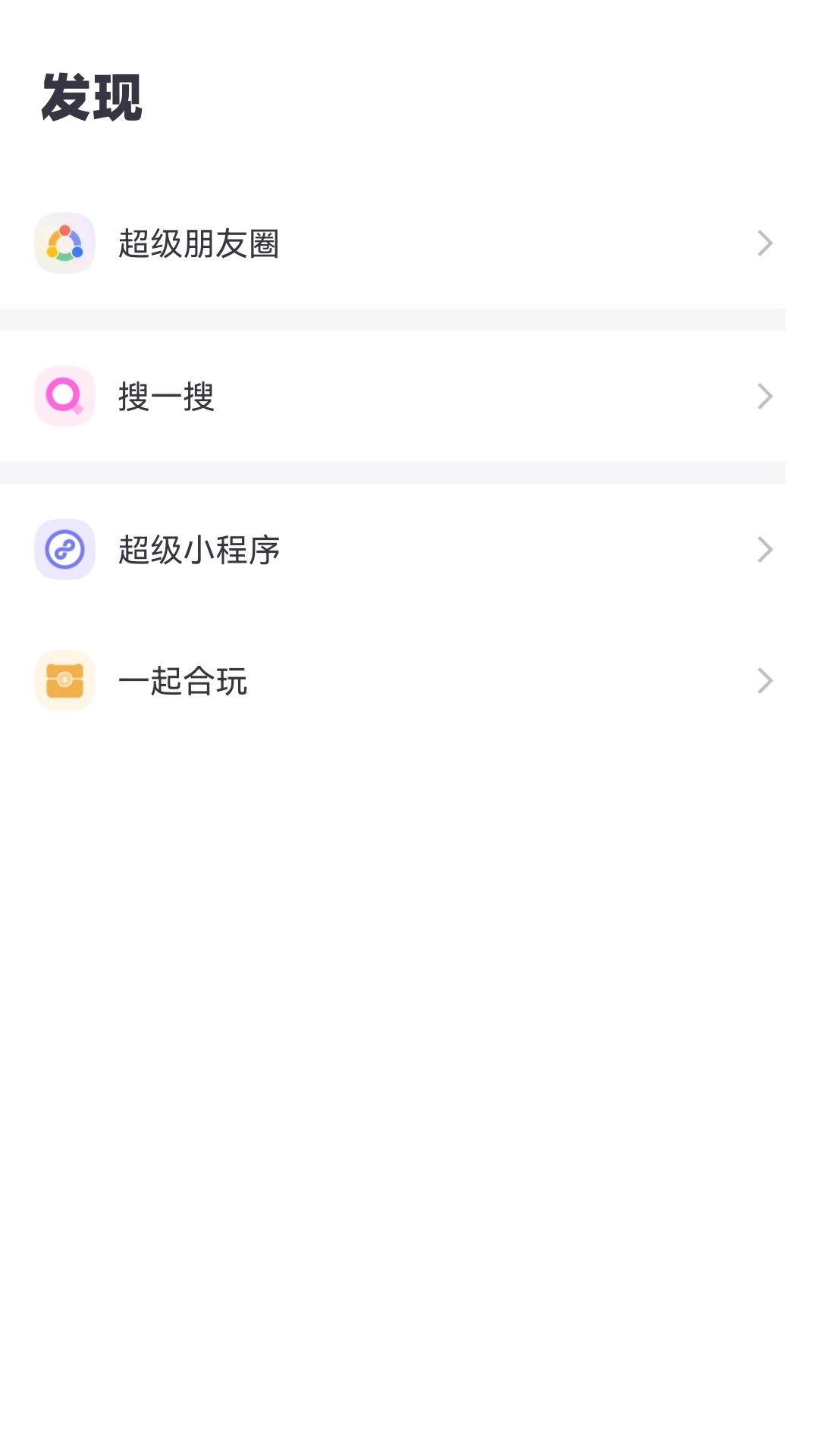Viewport: 819px width, 1456px height.
Task: Tap the pink 搜一搜 magnifier icon
Action: coord(64,397)
